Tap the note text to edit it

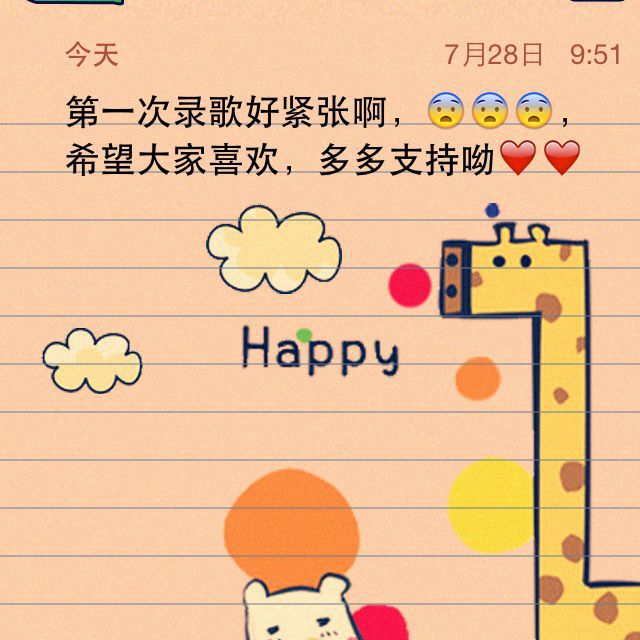pos(323,135)
